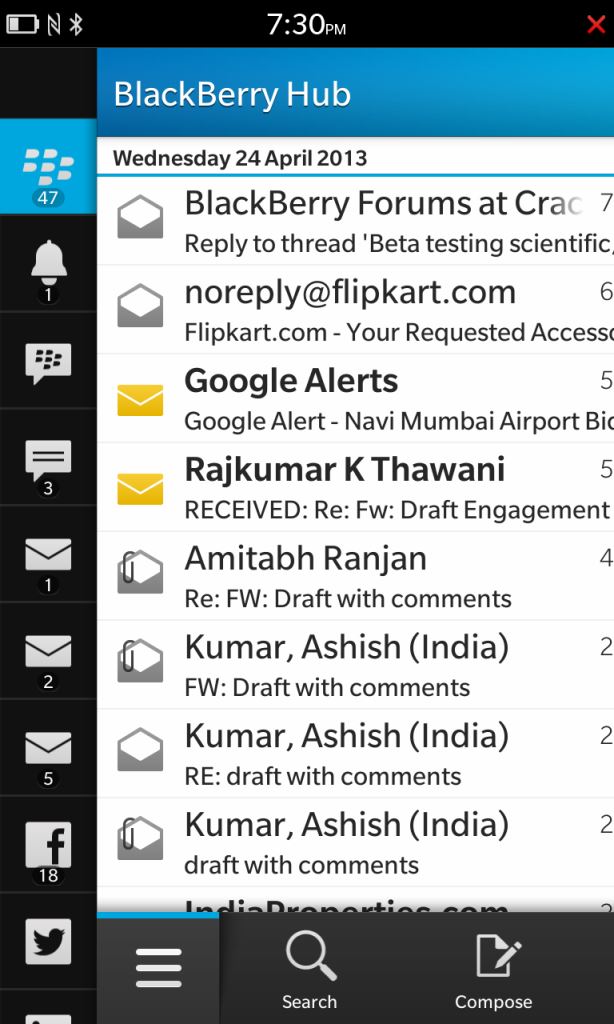The image size is (614, 1024).
Task: Open the email from BlackBerry Forums
Action: point(380,221)
